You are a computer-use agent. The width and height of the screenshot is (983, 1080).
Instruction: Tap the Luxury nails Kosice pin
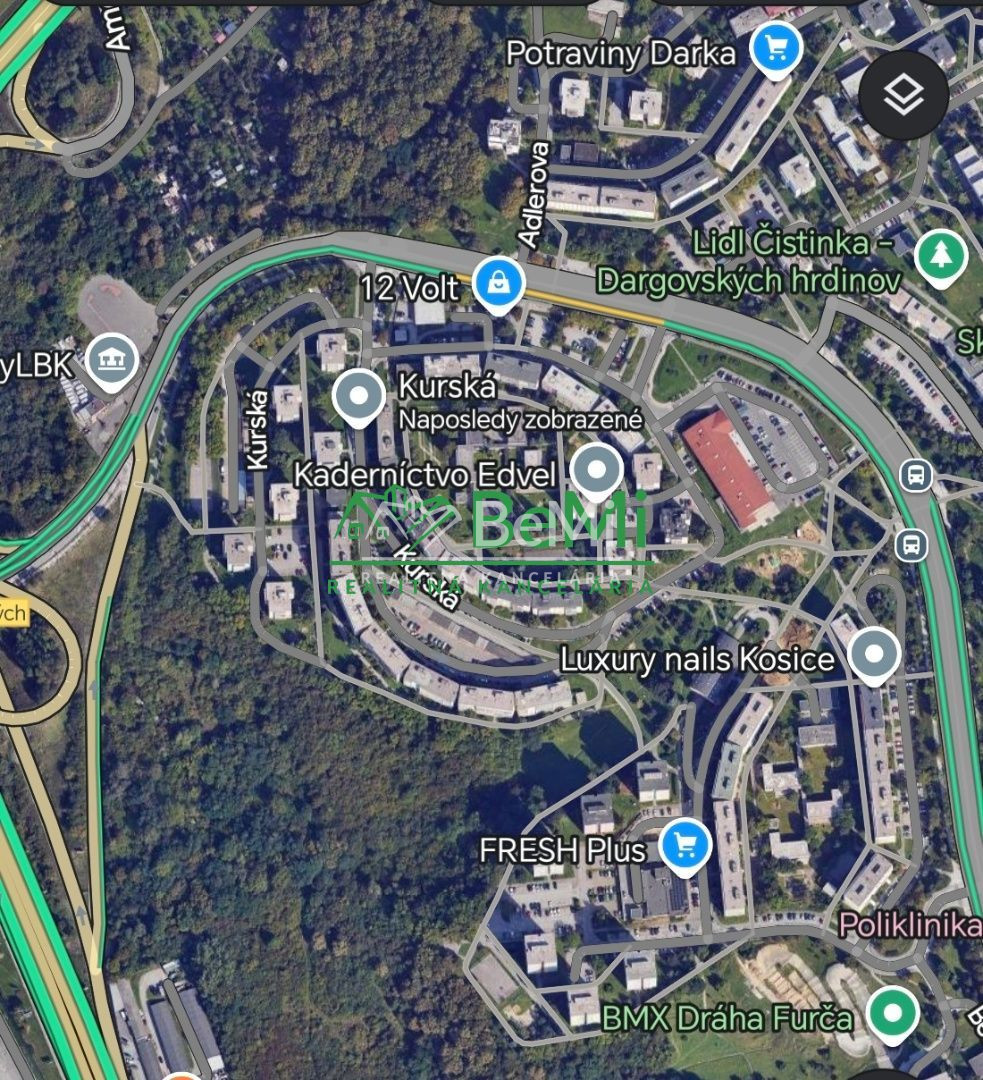875,655
